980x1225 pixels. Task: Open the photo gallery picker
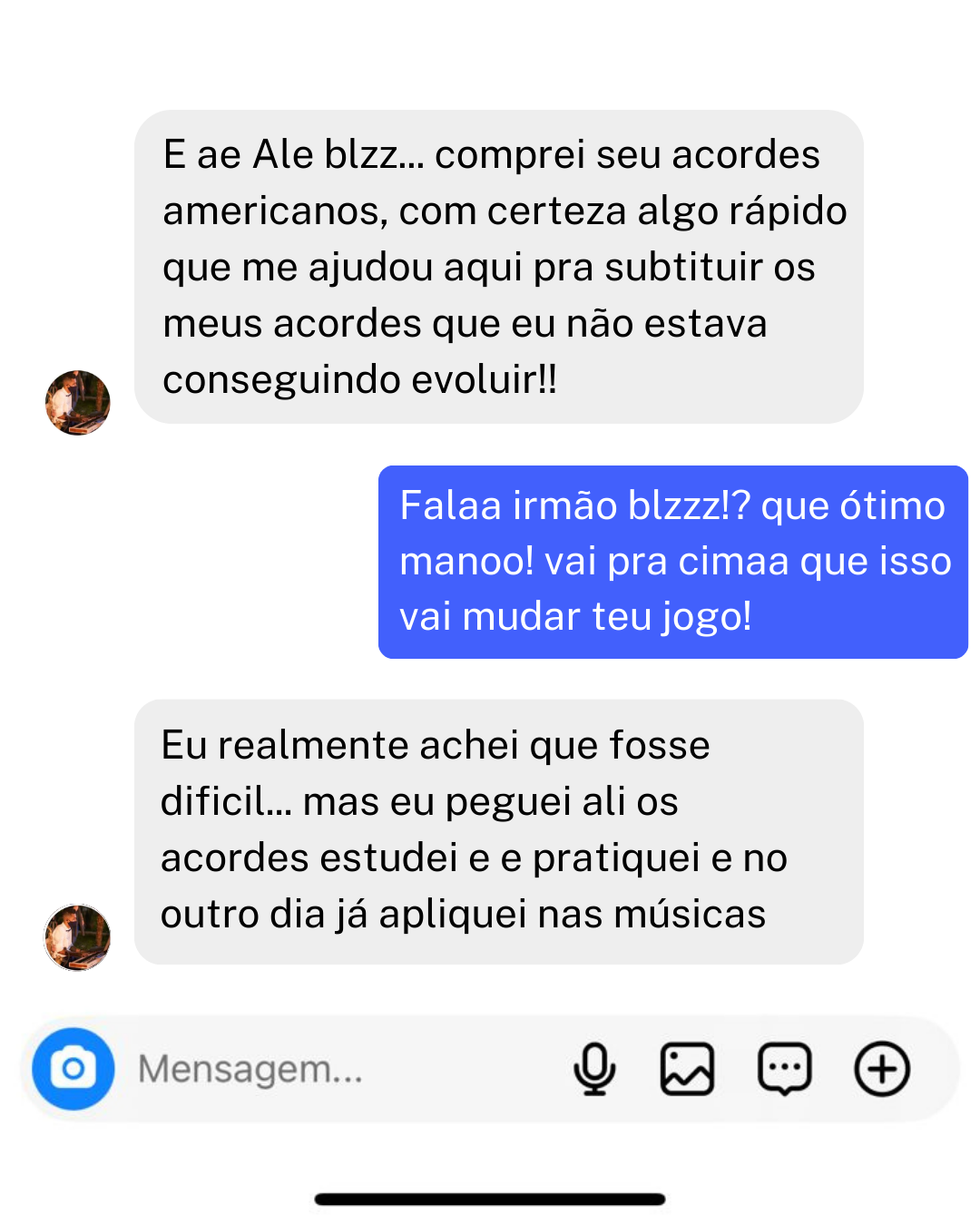[x=687, y=1069]
